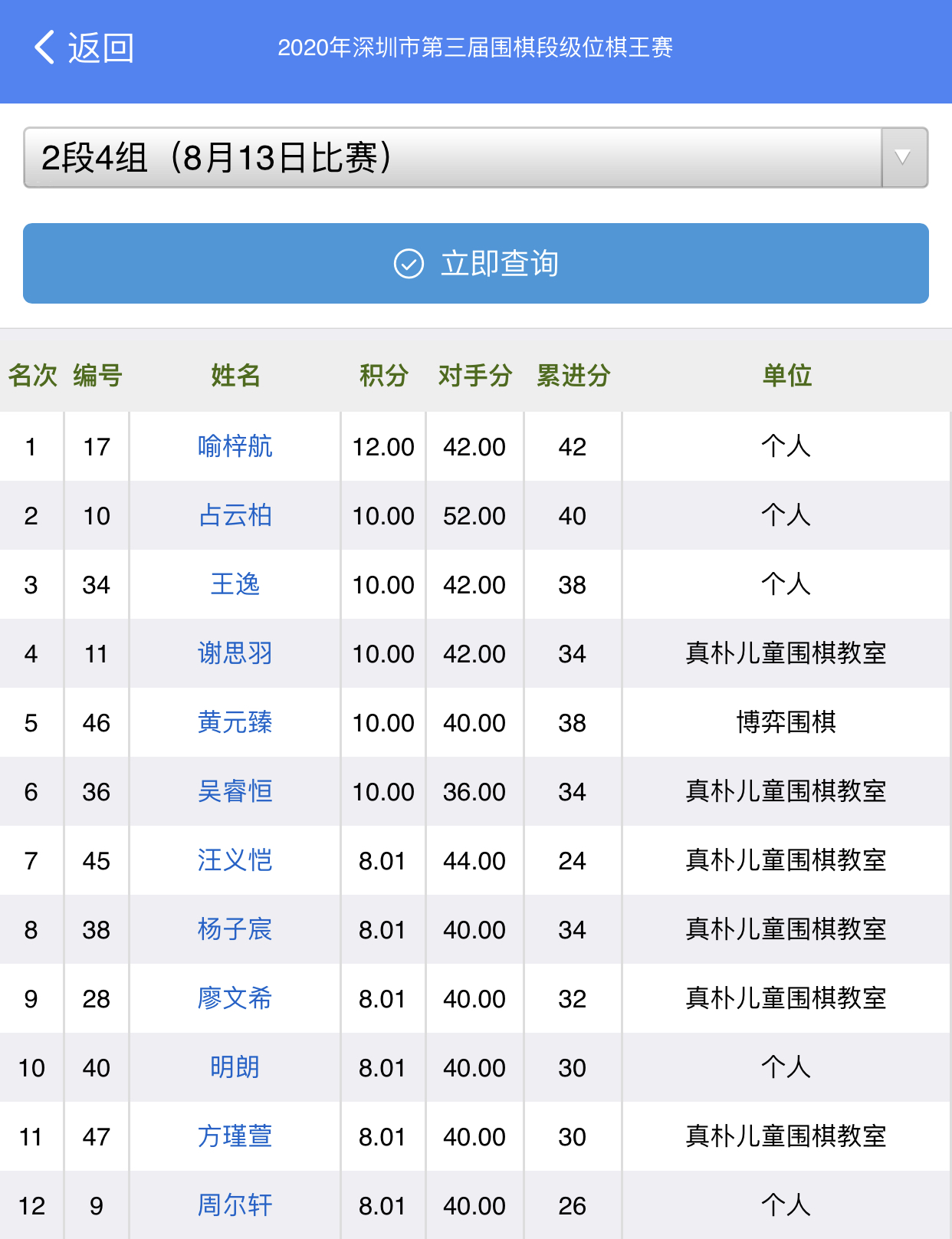
Task: Open player 黄元臻's details
Action: [235, 722]
